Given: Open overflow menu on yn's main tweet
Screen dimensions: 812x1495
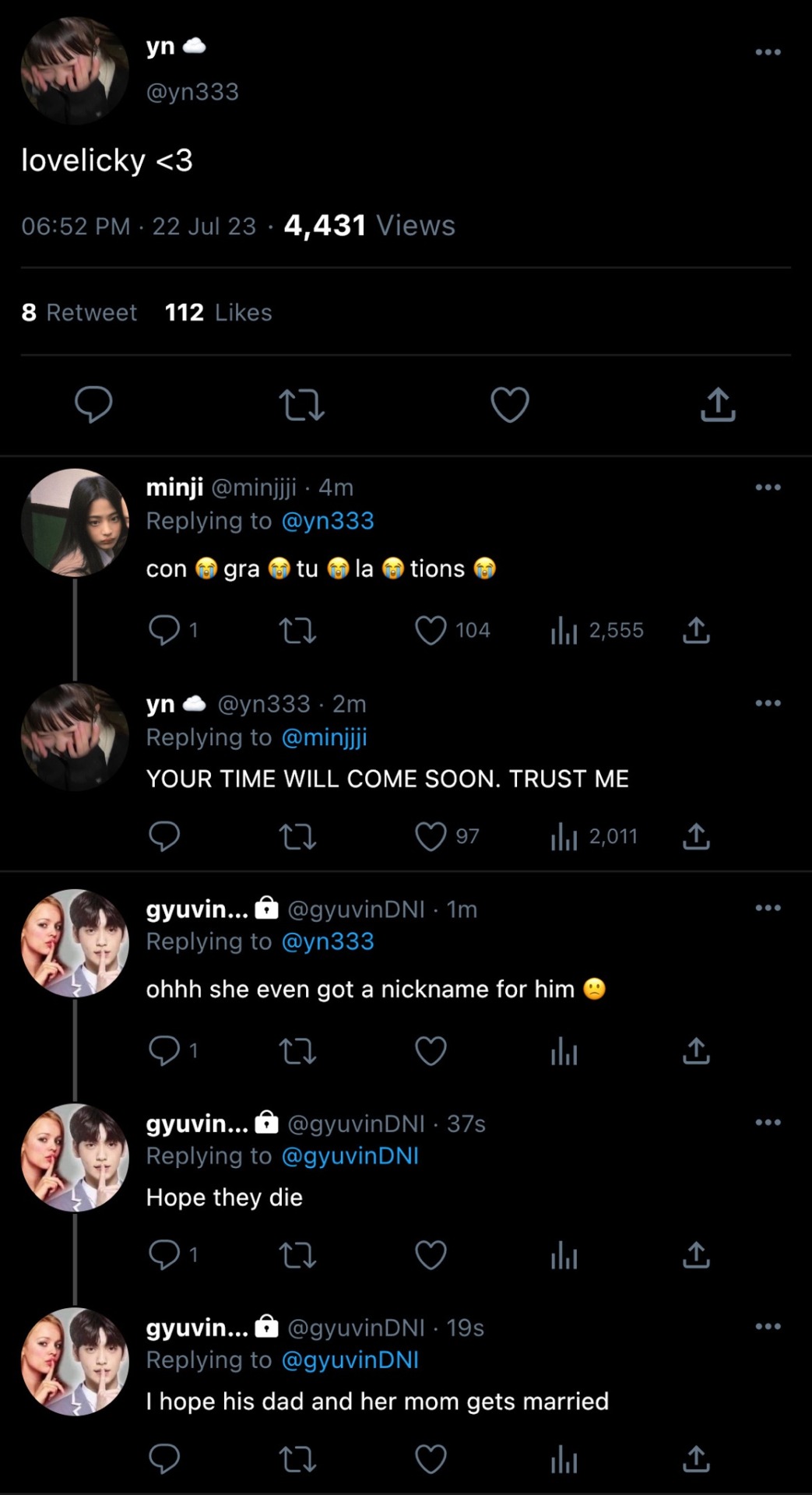Looking at the screenshot, I should click(767, 52).
